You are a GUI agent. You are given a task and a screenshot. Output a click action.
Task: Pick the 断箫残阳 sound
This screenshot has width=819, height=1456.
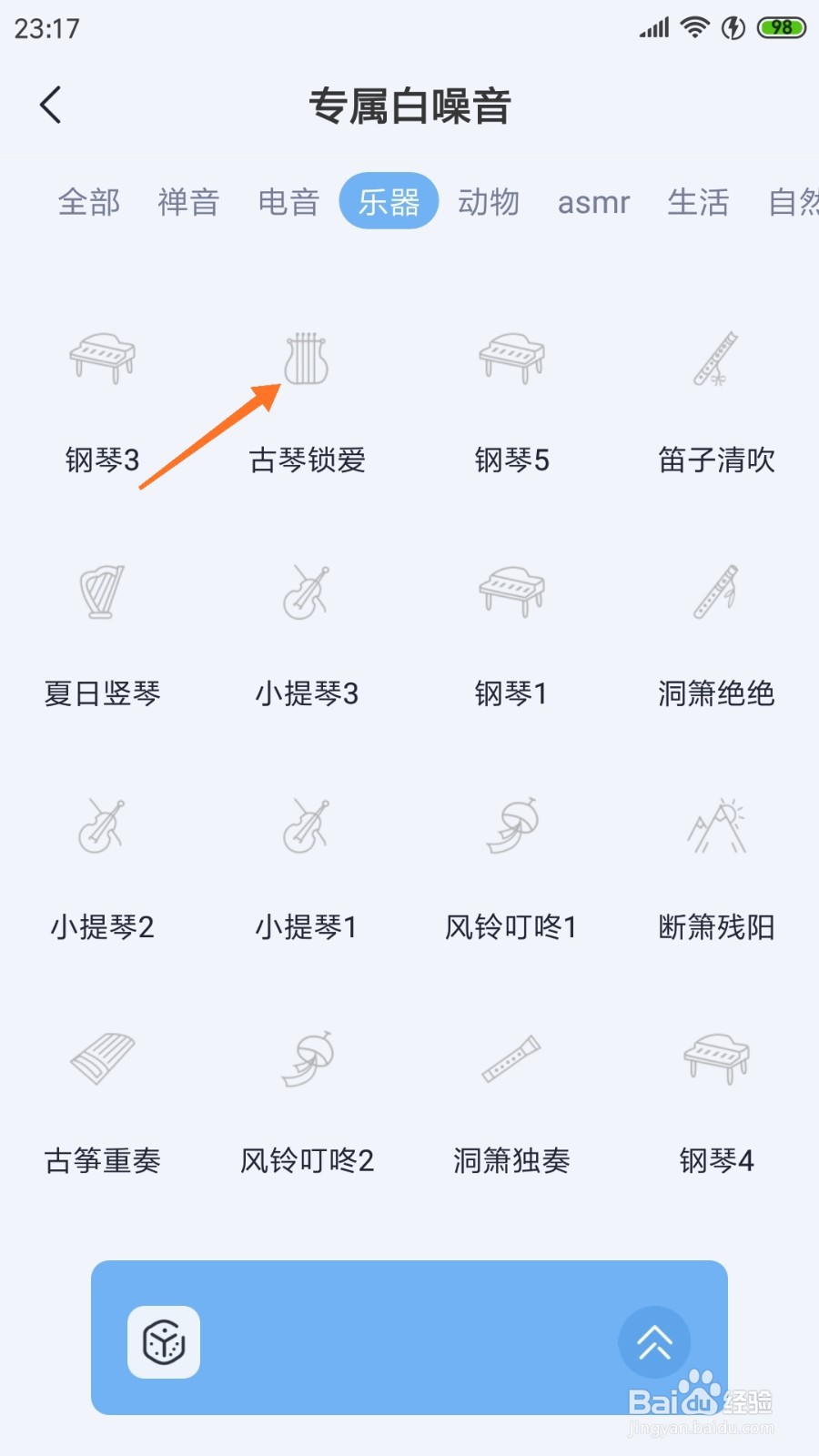716,868
